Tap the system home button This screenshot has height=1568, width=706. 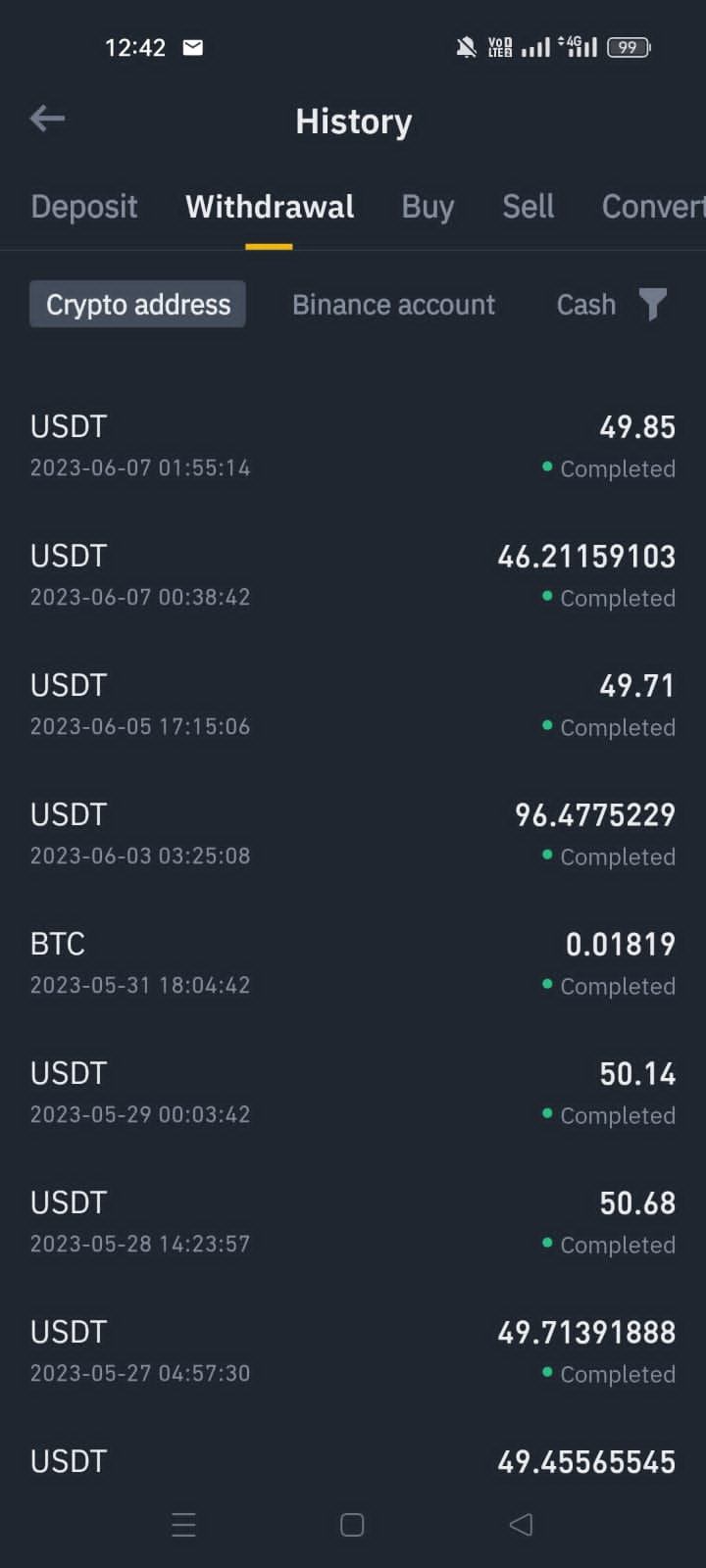click(x=352, y=1525)
